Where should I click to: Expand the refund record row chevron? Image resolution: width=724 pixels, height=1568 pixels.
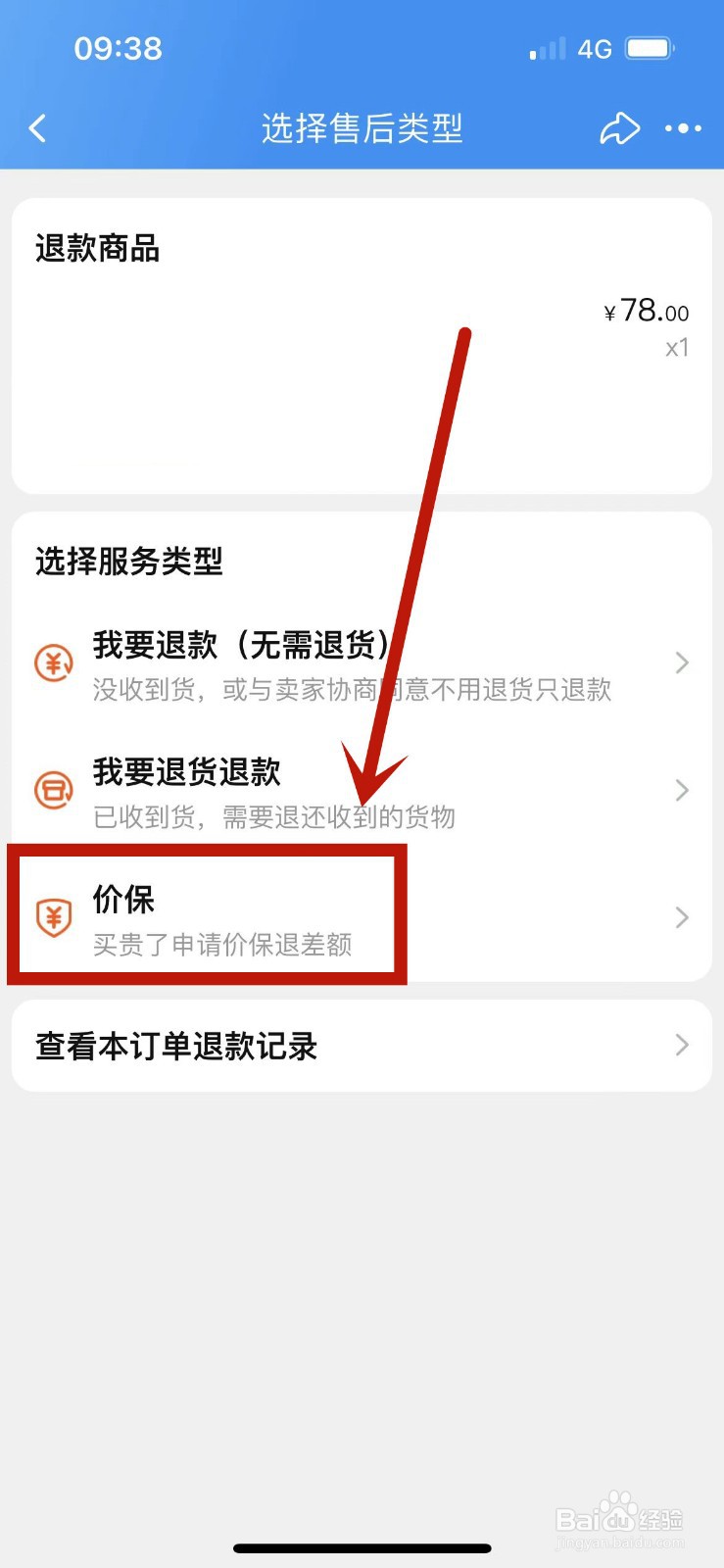[x=682, y=1045]
